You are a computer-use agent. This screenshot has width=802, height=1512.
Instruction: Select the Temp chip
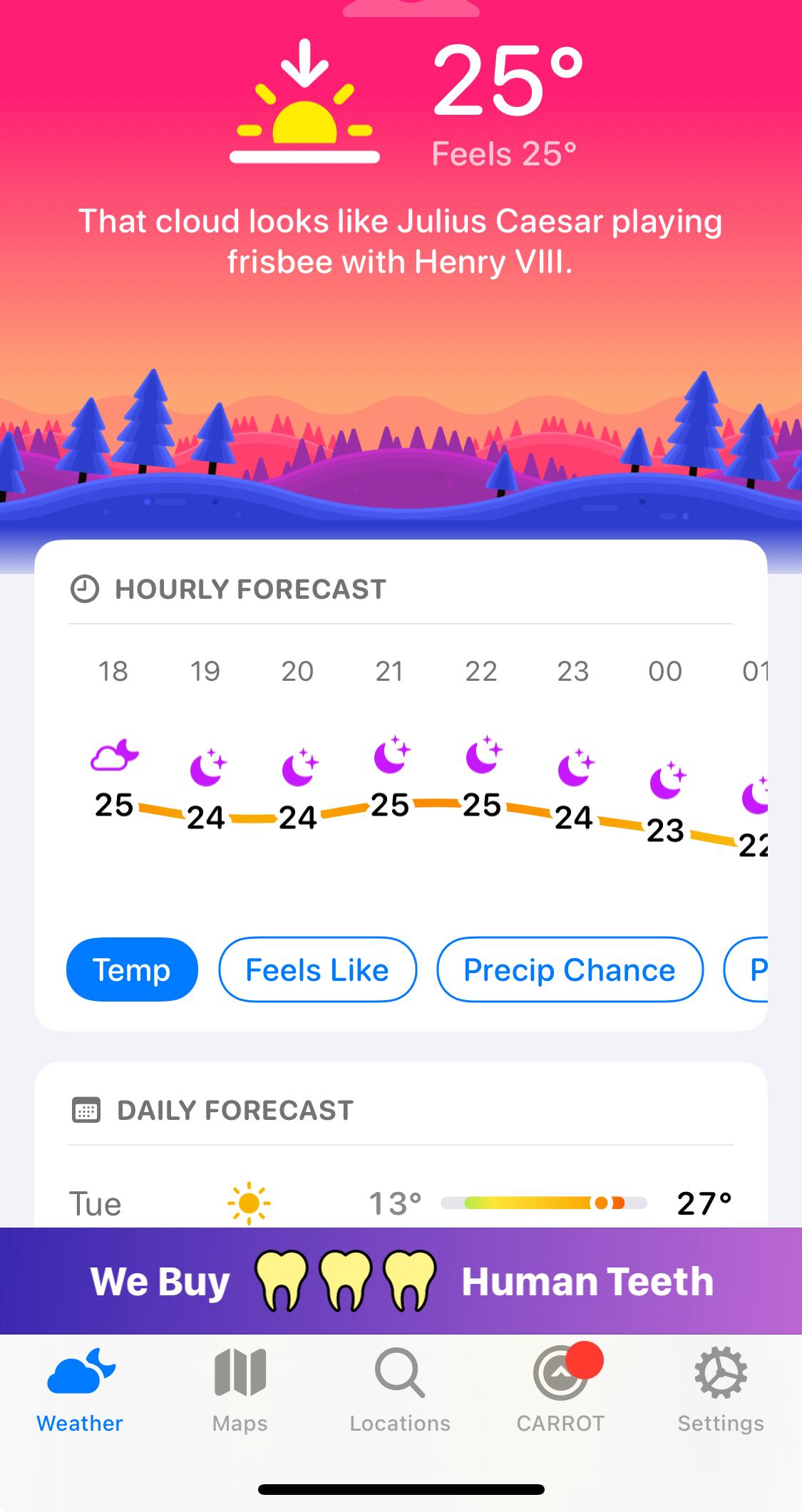[132, 970]
